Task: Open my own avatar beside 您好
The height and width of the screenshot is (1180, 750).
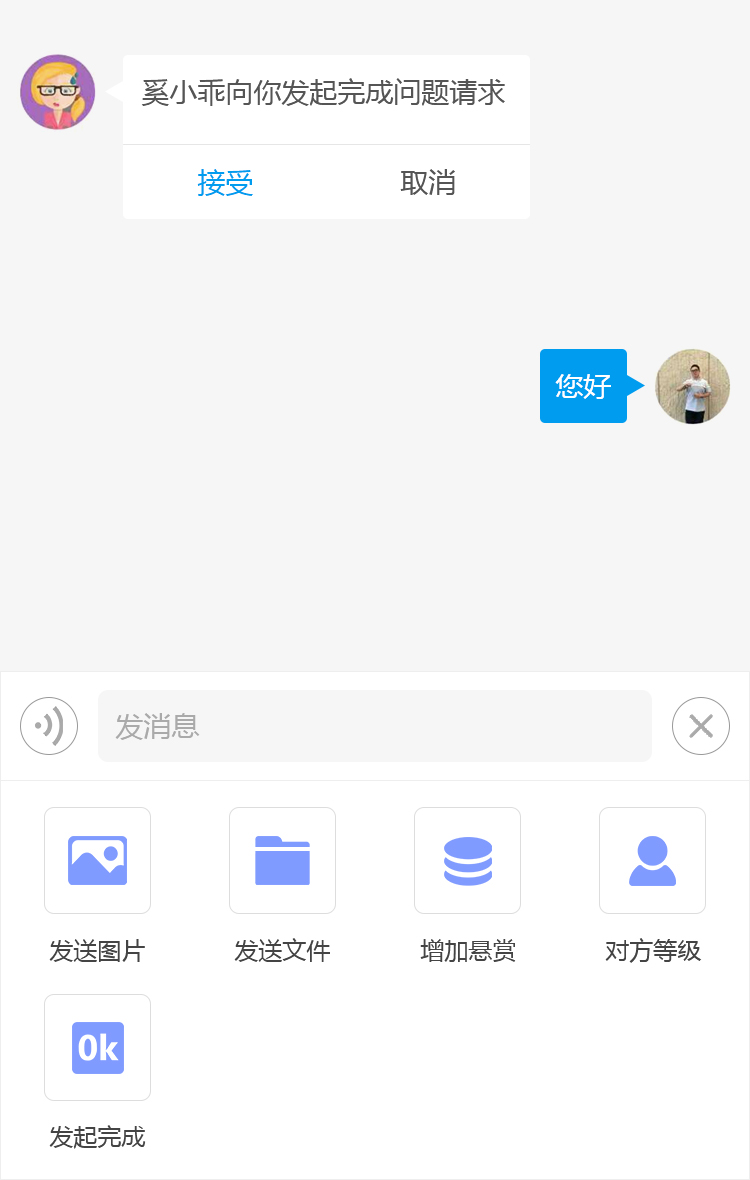Action: pyautogui.click(x=692, y=386)
